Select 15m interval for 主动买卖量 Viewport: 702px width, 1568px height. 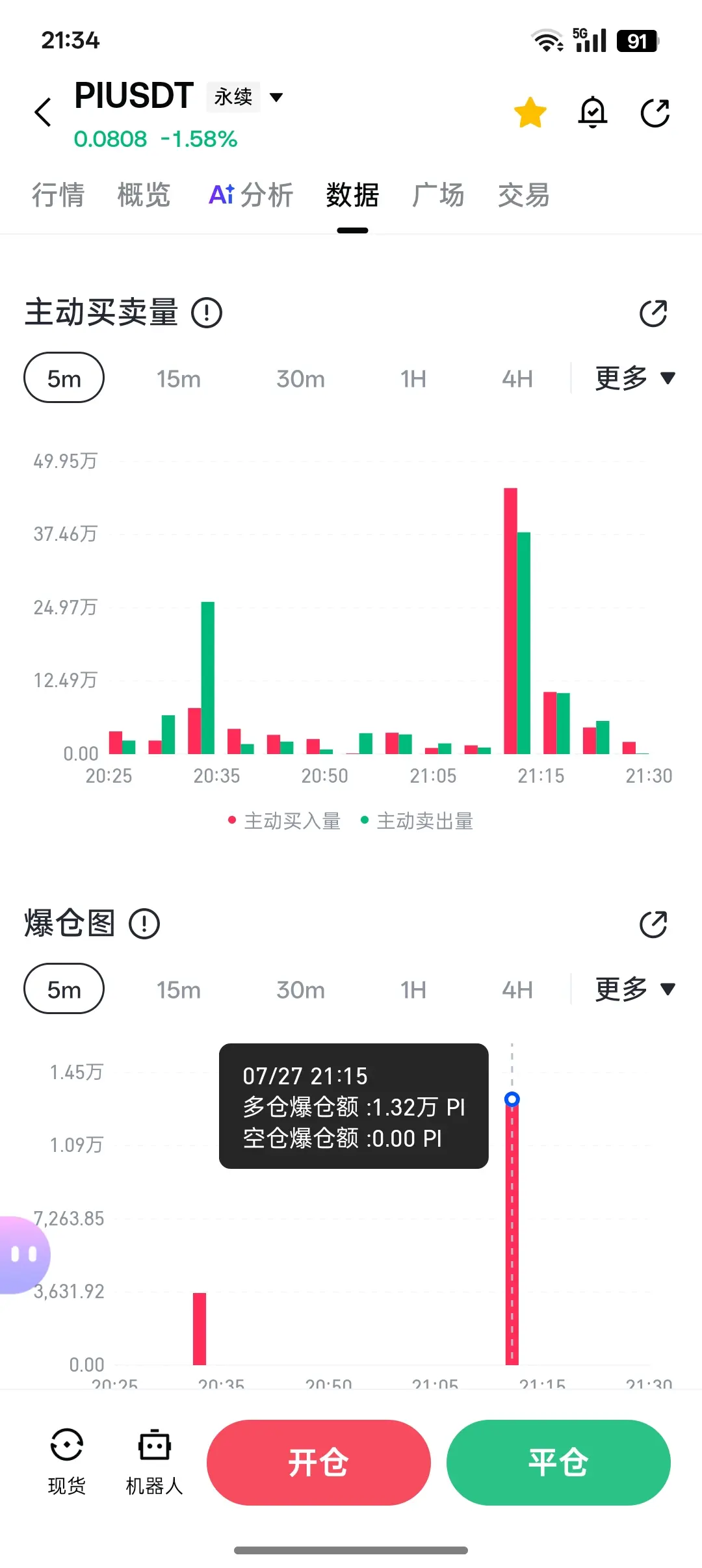coord(179,378)
